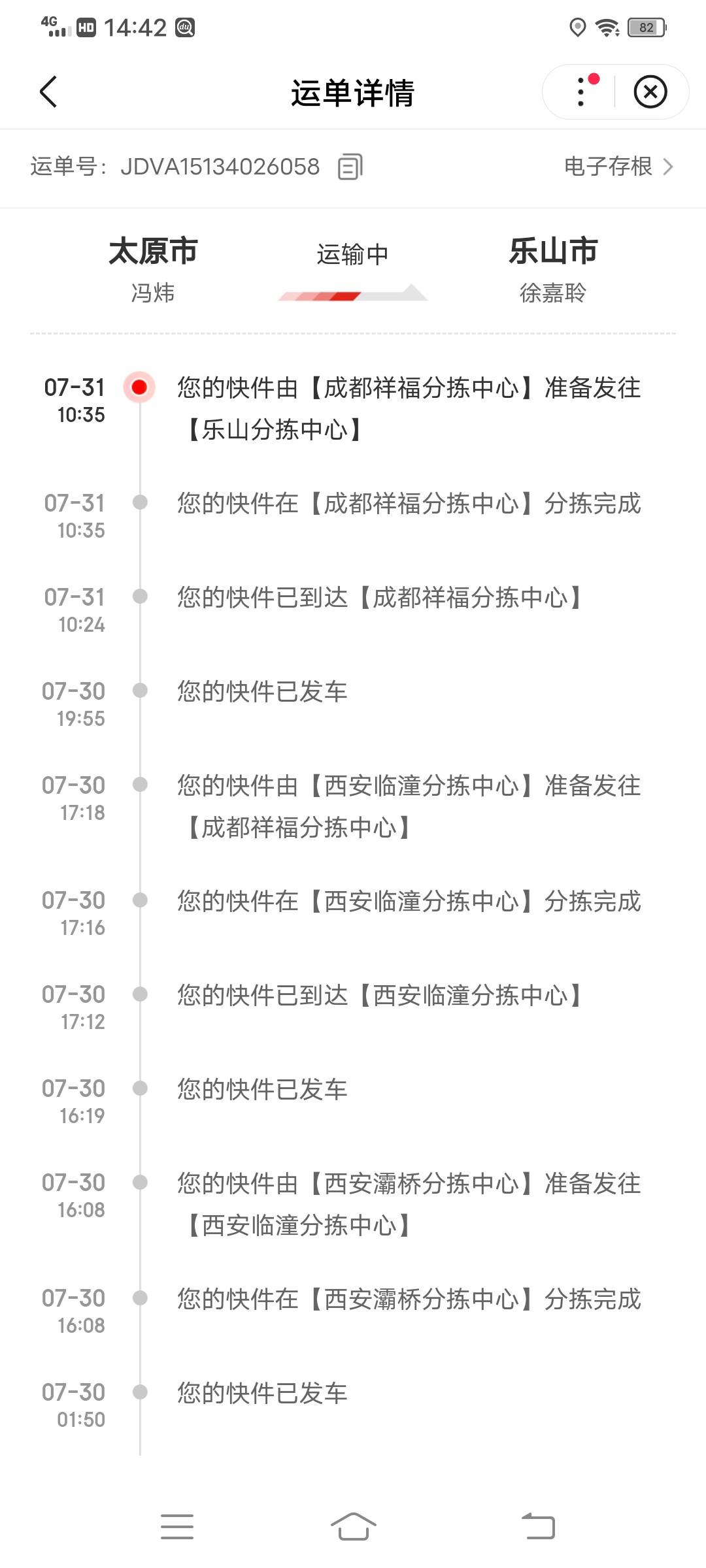Open the three-dot more options menu
This screenshot has width=706, height=1568.
click(x=581, y=91)
